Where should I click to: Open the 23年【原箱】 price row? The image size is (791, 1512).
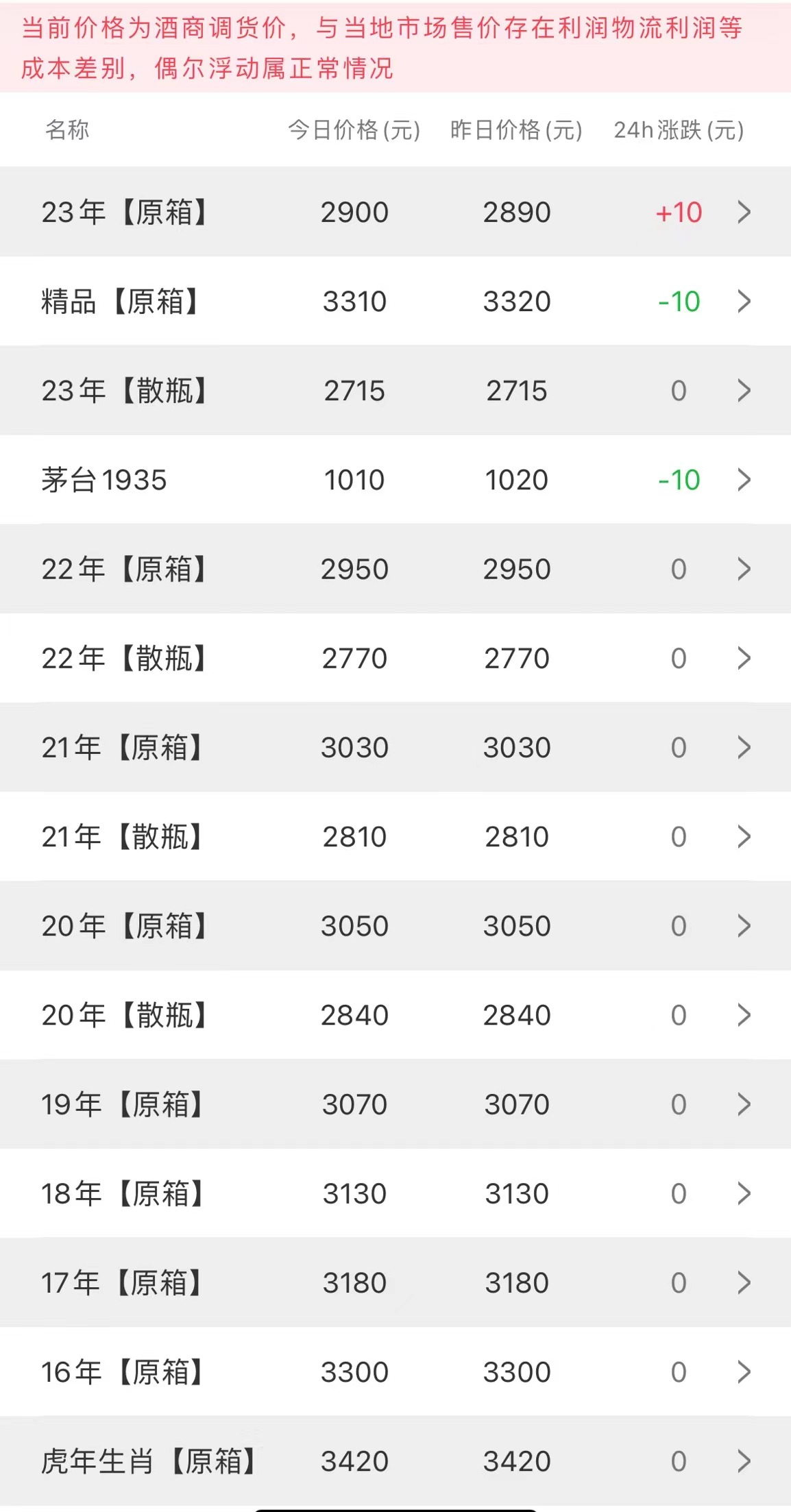395,212
